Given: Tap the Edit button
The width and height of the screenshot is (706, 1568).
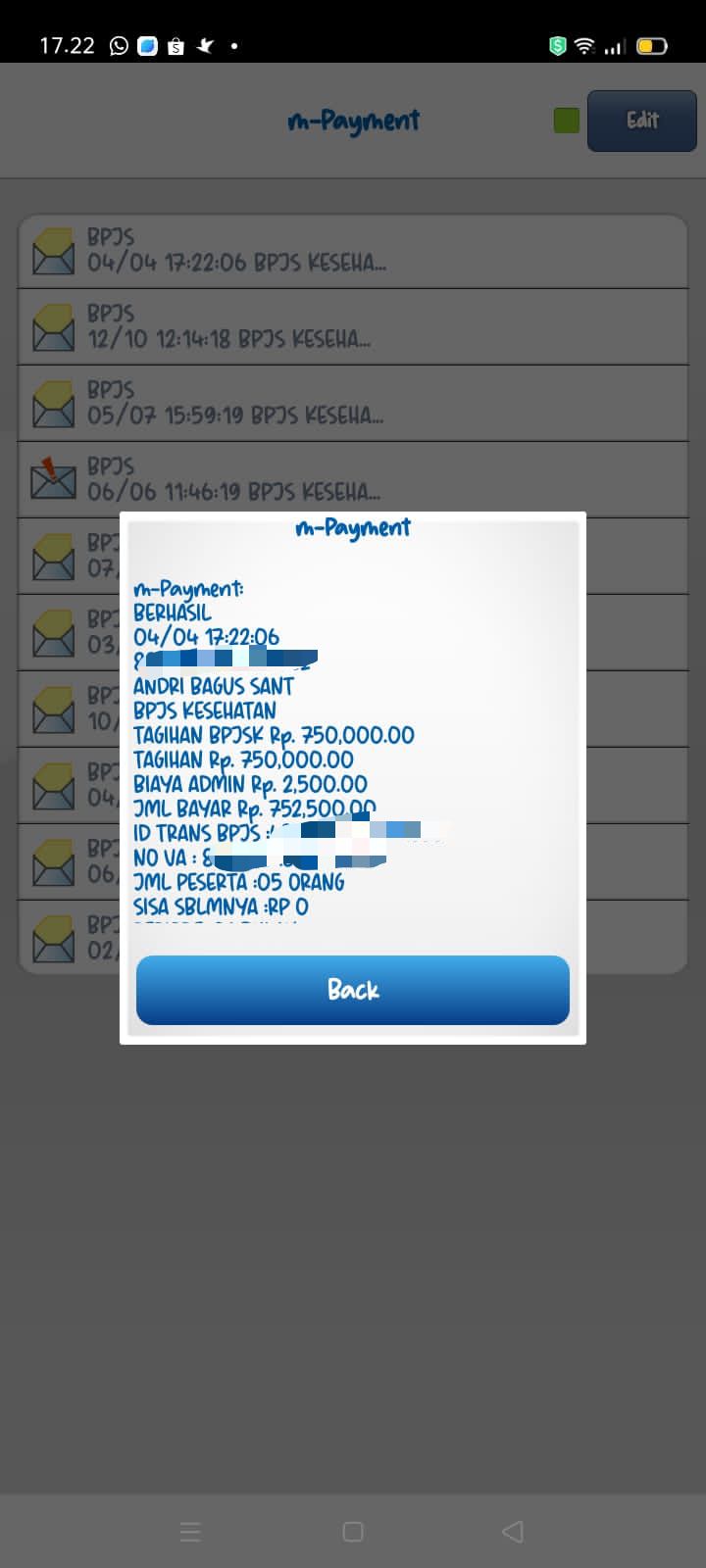Looking at the screenshot, I should tap(641, 121).
